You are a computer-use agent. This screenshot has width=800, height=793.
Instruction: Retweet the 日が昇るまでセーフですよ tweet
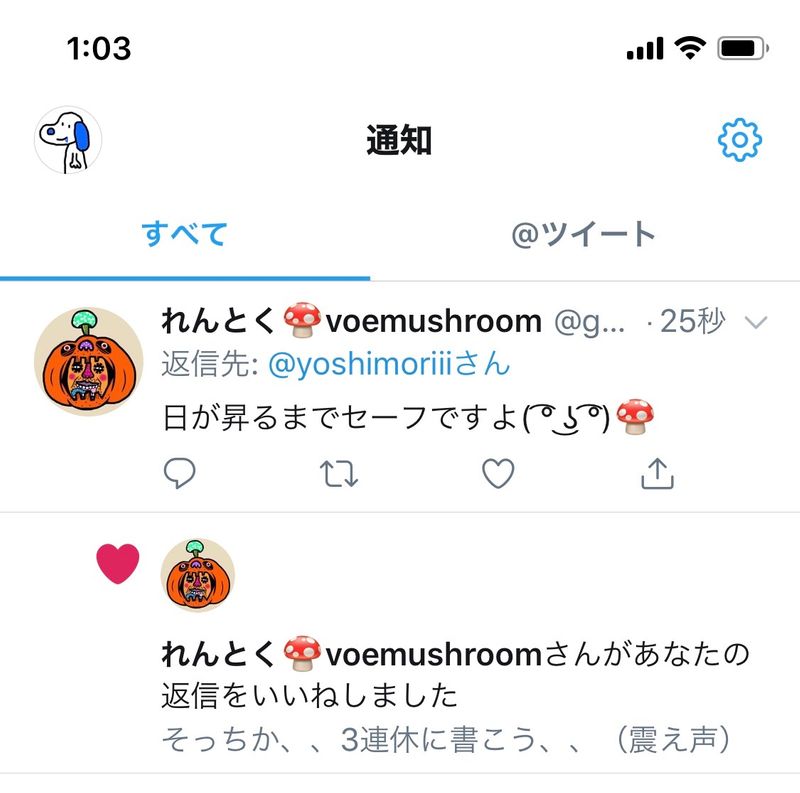[x=340, y=474]
